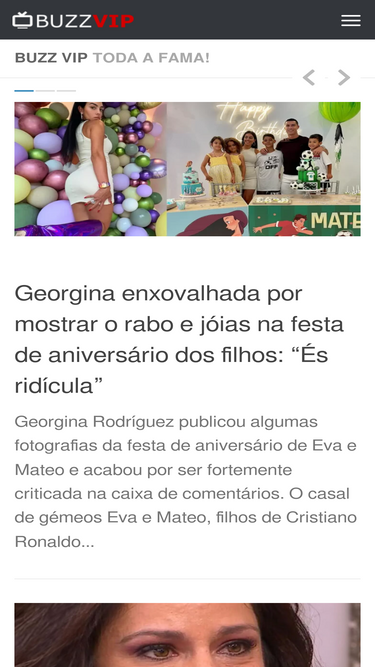Screen dimensions: 375x667
Task: Show the next slide with right arrow
Action: tap(344, 77)
